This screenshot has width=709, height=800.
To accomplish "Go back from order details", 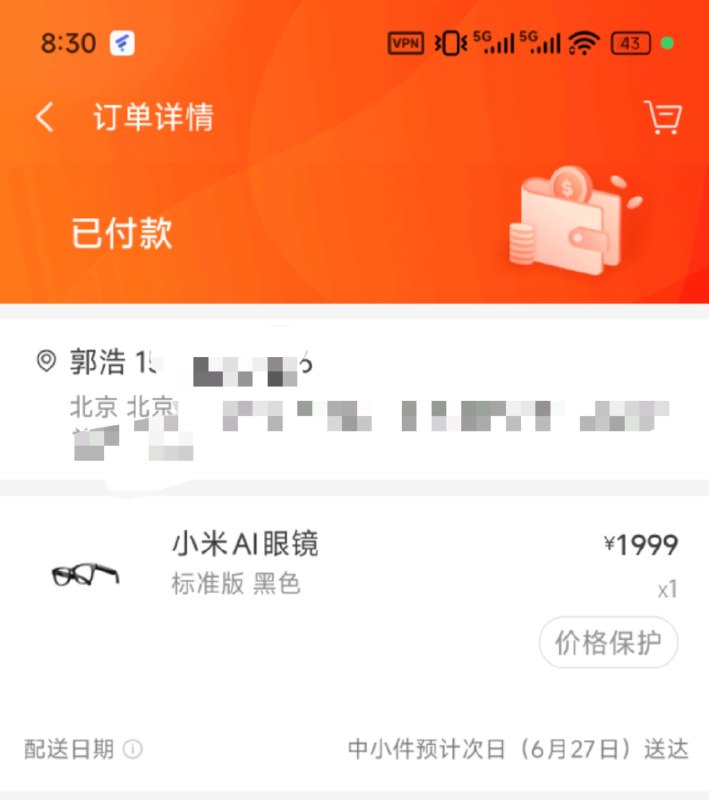I will pyautogui.click(x=45, y=118).
